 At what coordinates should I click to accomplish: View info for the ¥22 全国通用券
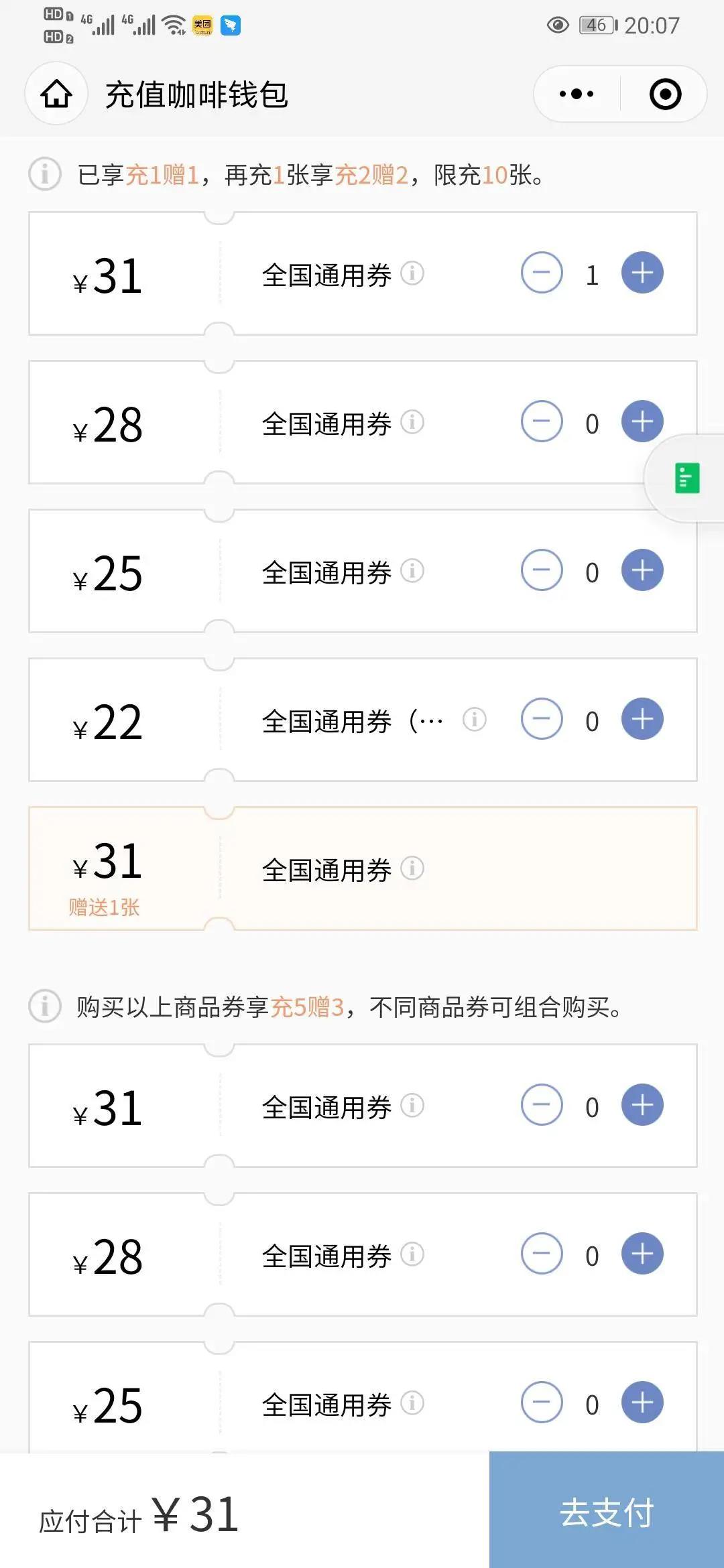click(x=474, y=720)
